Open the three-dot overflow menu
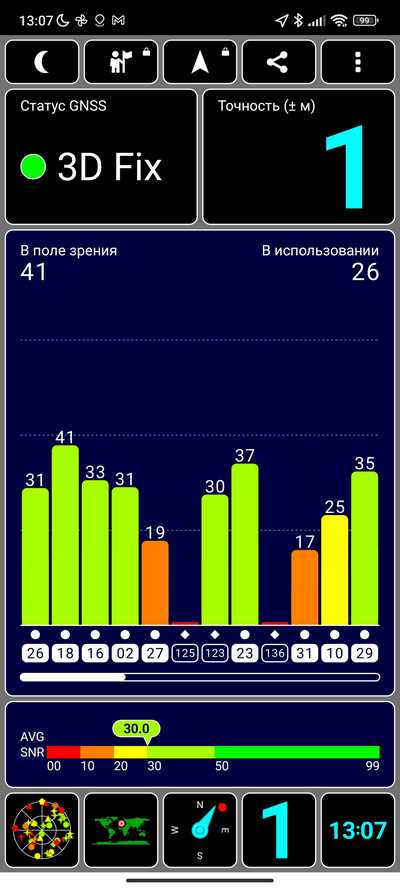This screenshot has width=400, height=889. [x=358, y=62]
